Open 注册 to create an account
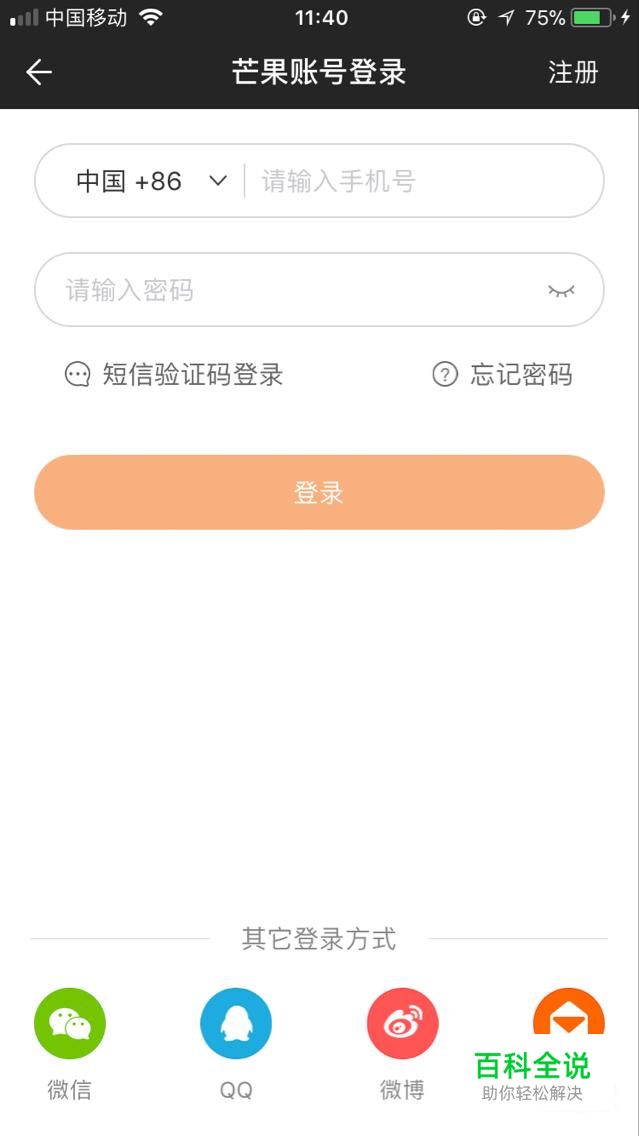Viewport: 639px width, 1136px height. 573,72
